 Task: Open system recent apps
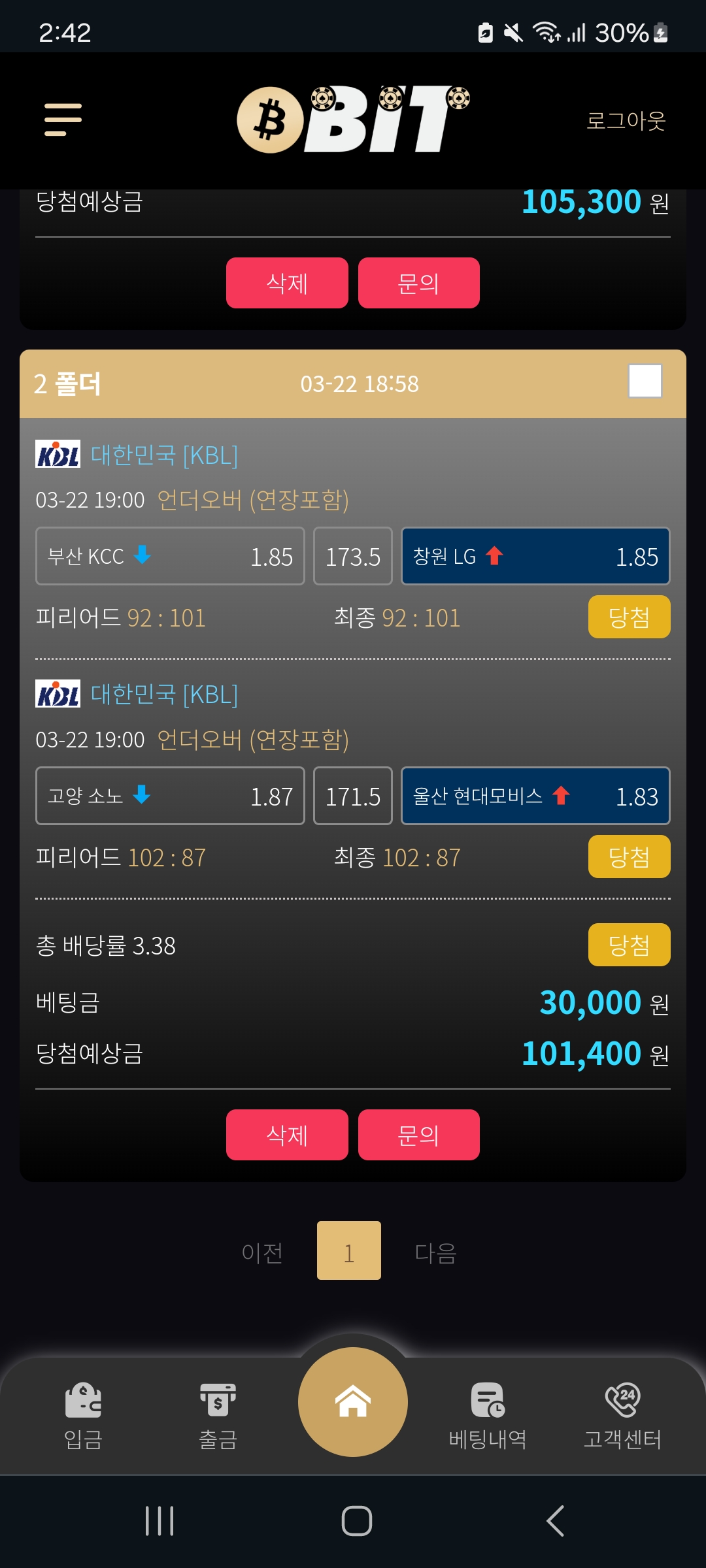(160, 1521)
